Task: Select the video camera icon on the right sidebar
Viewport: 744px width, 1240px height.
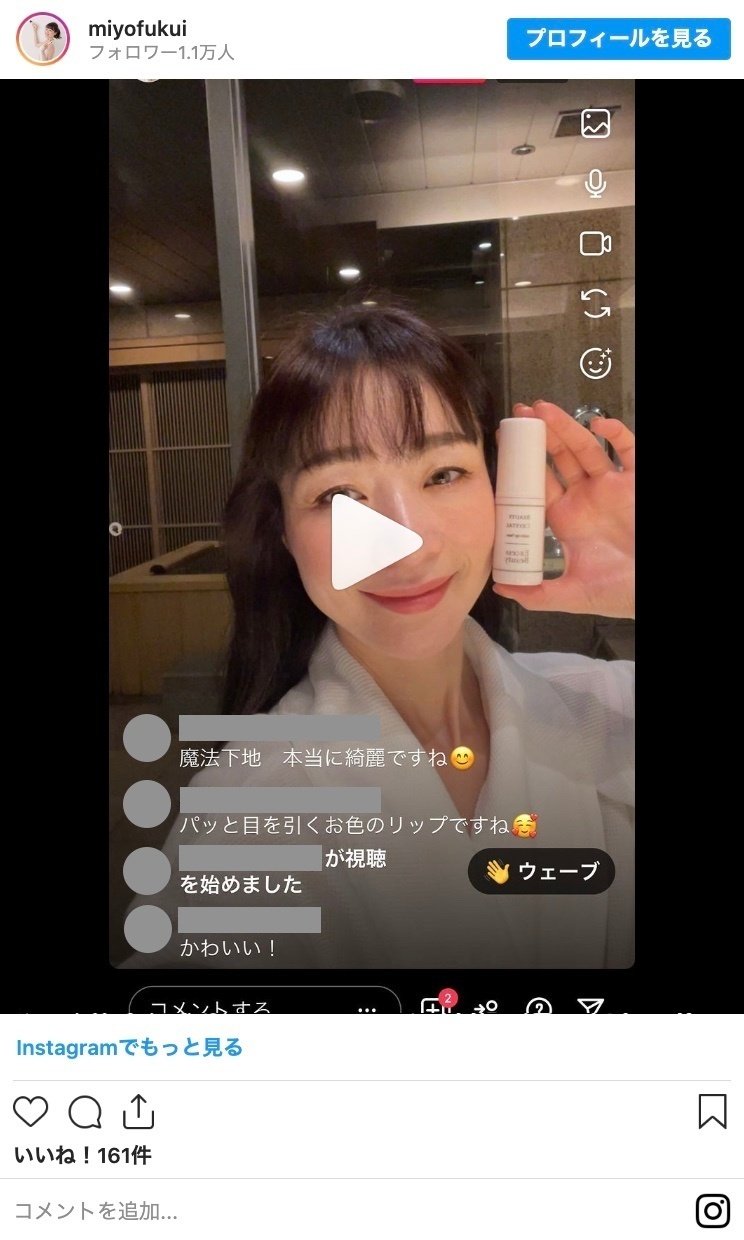Action: coord(597,243)
